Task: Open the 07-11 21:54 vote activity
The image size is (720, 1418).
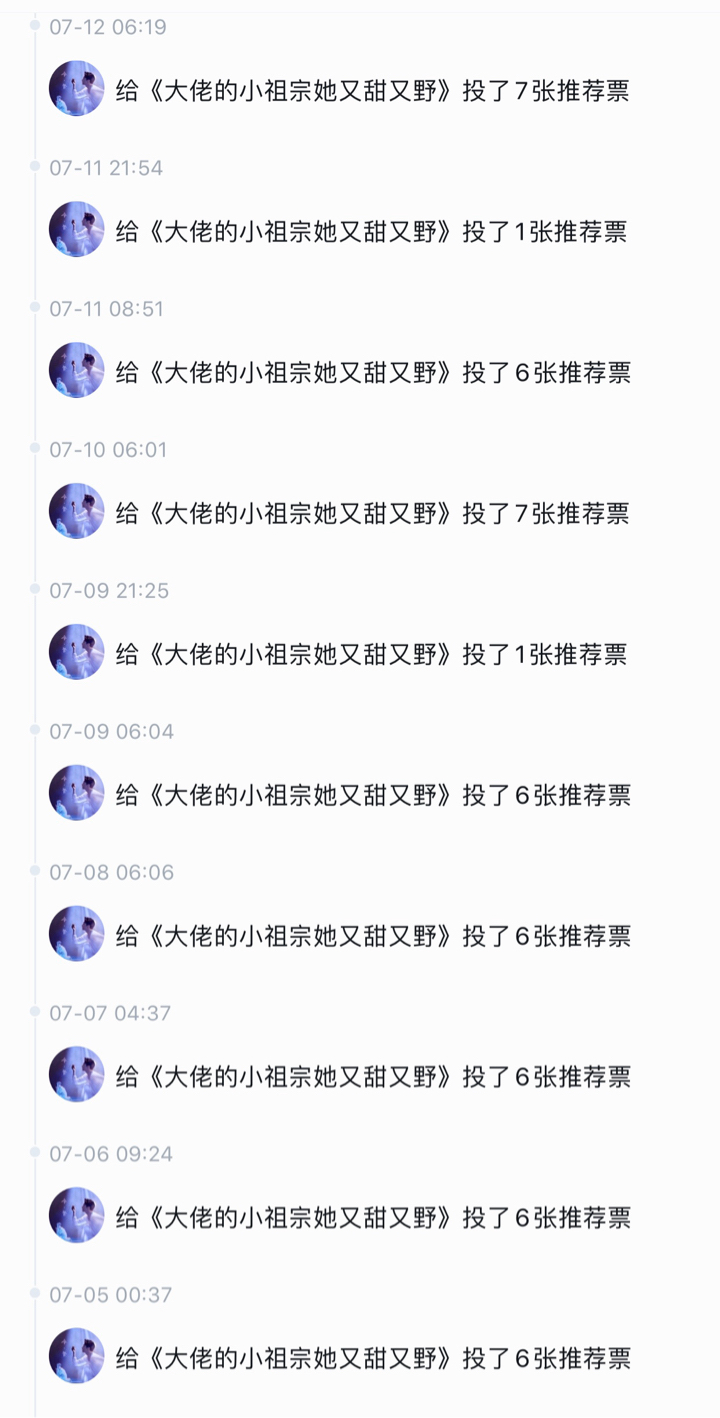Action: 372,232
